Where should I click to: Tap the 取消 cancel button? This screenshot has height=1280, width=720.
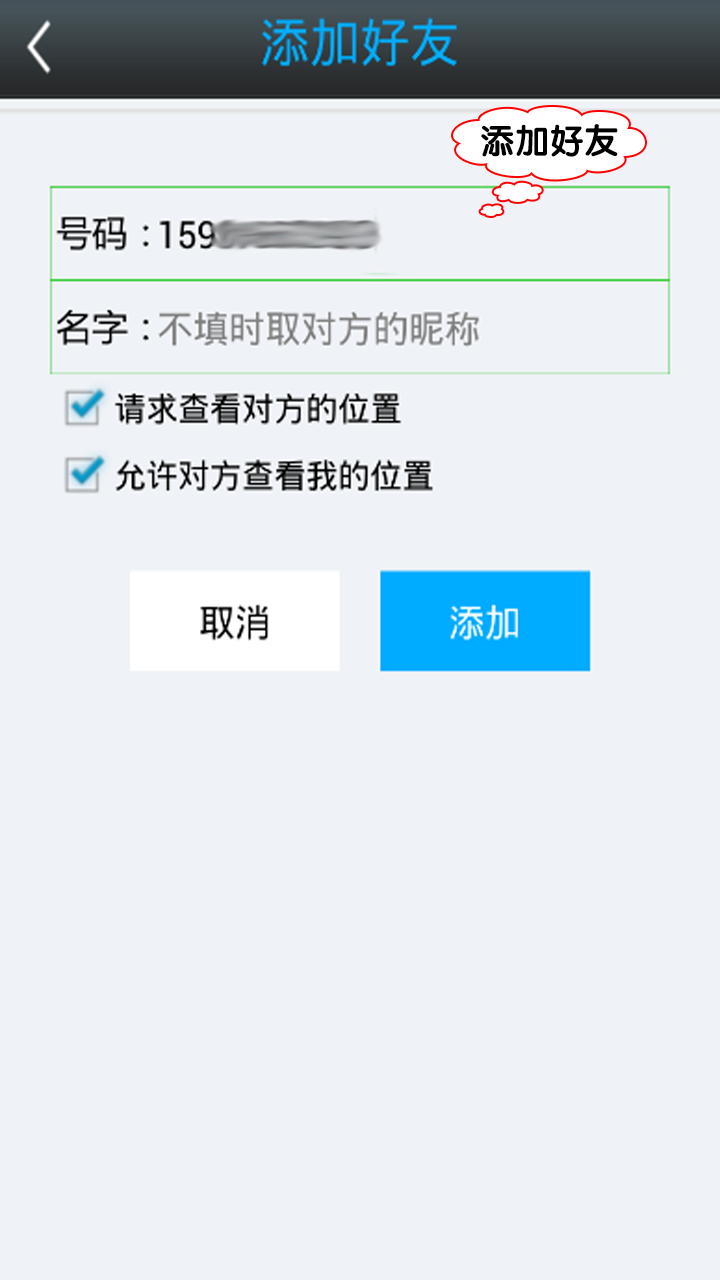tap(234, 621)
